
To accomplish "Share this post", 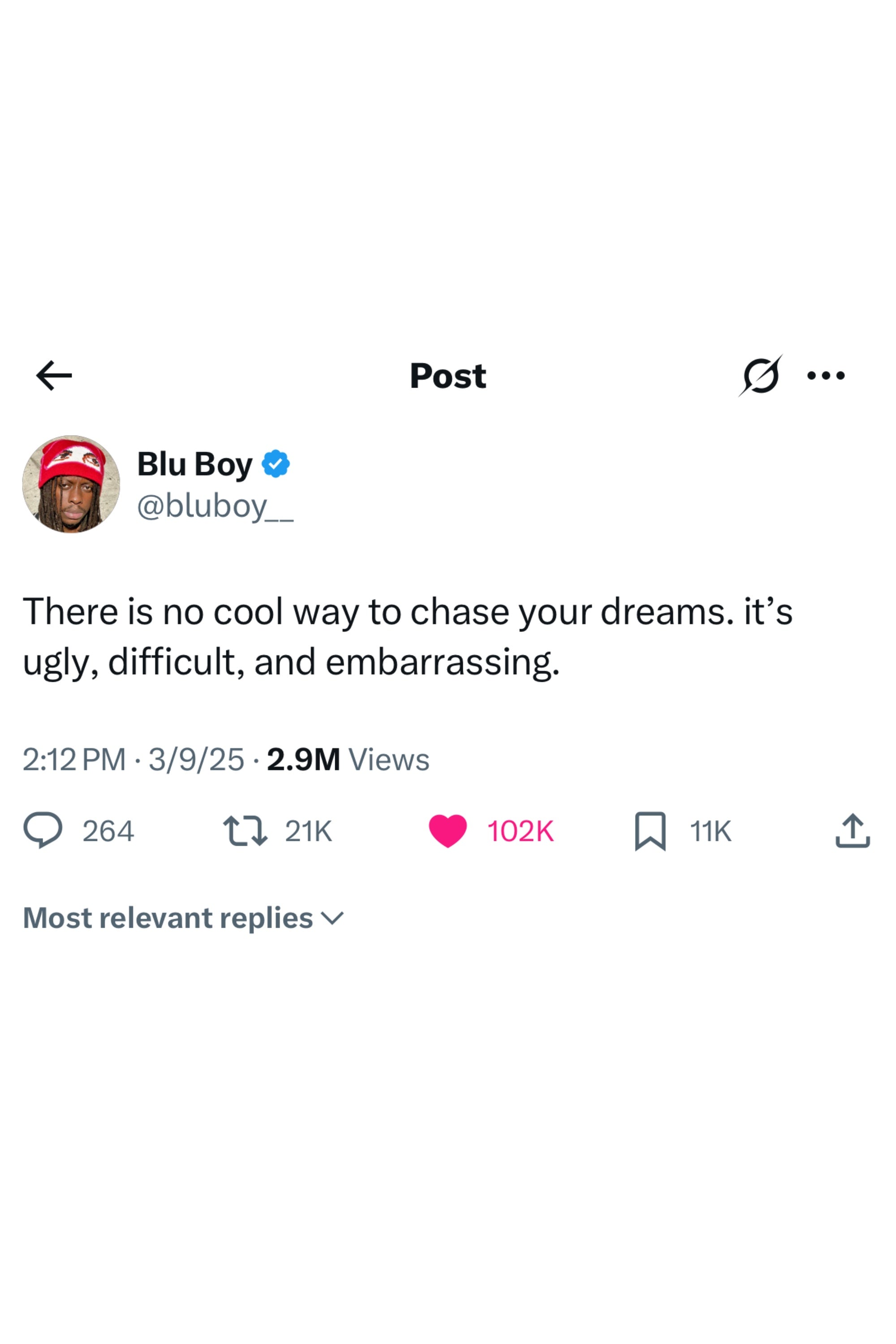I will pos(853,830).
